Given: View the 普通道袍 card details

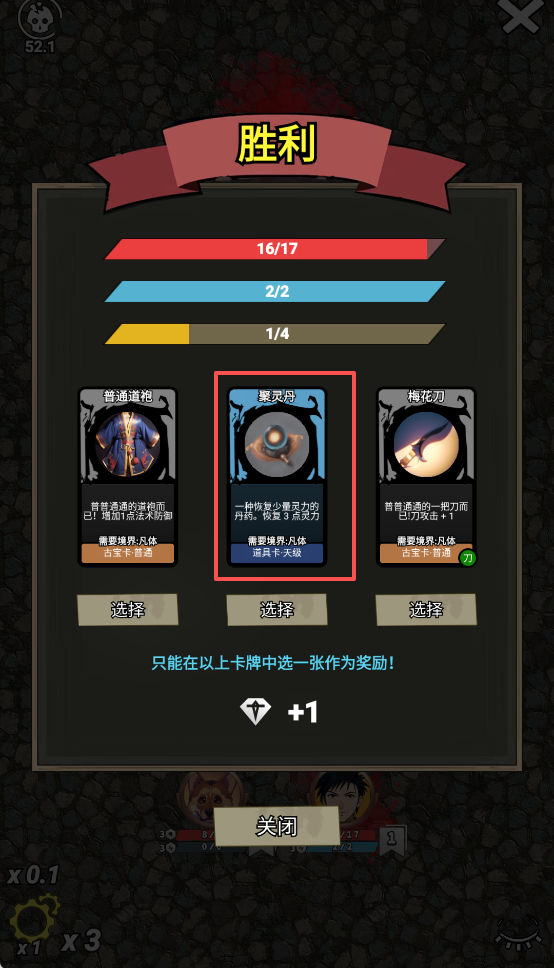Looking at the screenshot, I should click(x=128, y=477).
